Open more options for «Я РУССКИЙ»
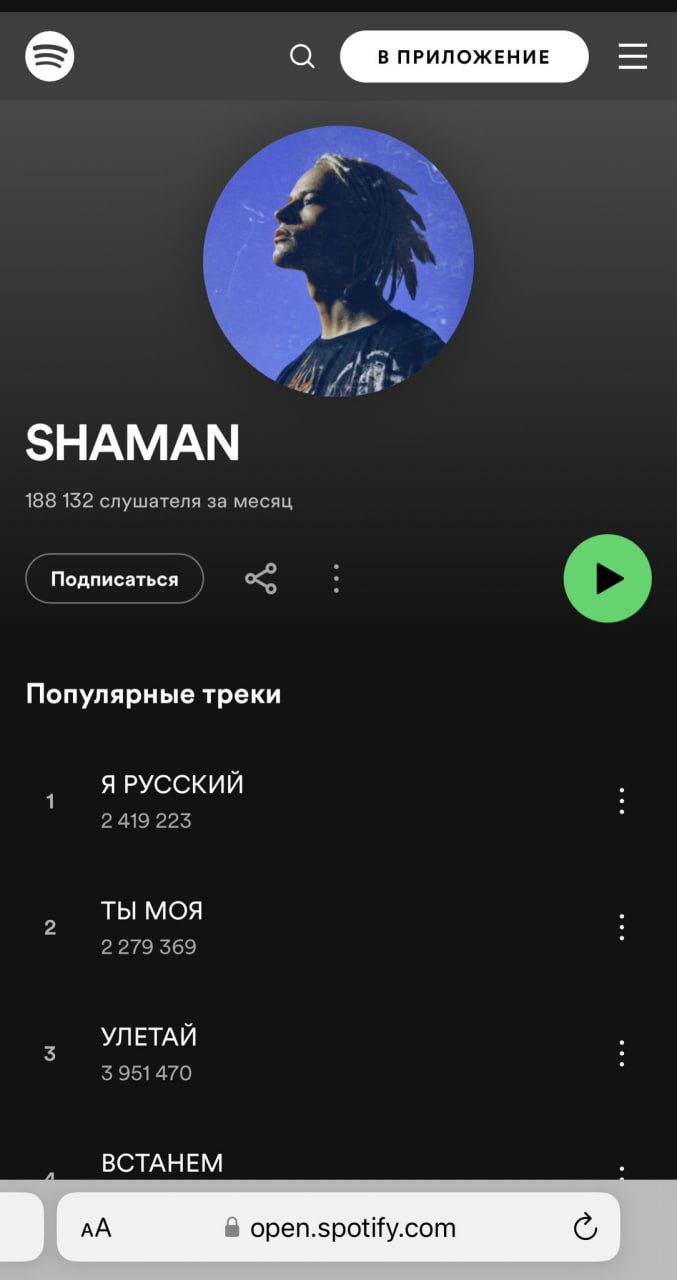677x1280 pixels. (x=621, y=801)
